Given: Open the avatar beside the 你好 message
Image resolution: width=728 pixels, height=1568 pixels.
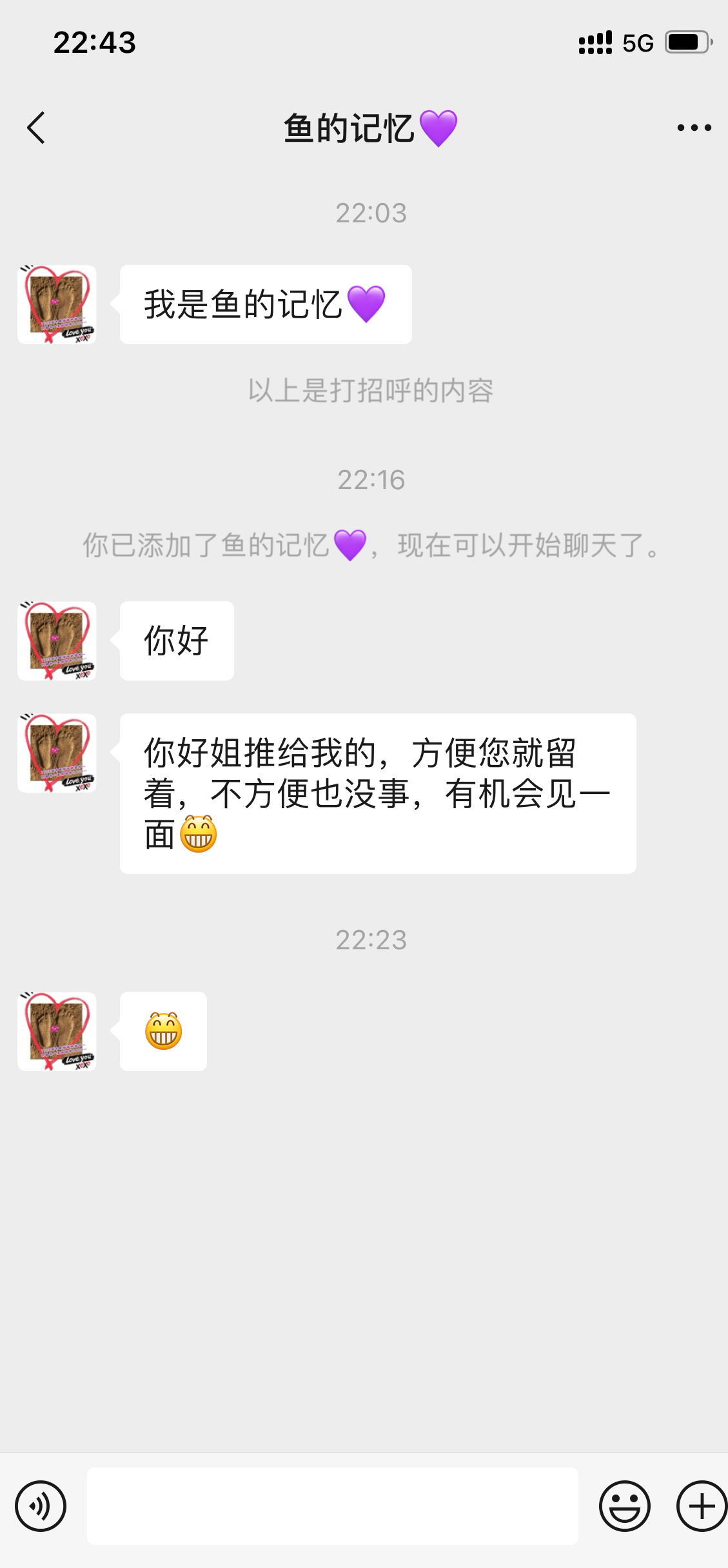Looking at the screenshot, I should [x=57, y=641].
